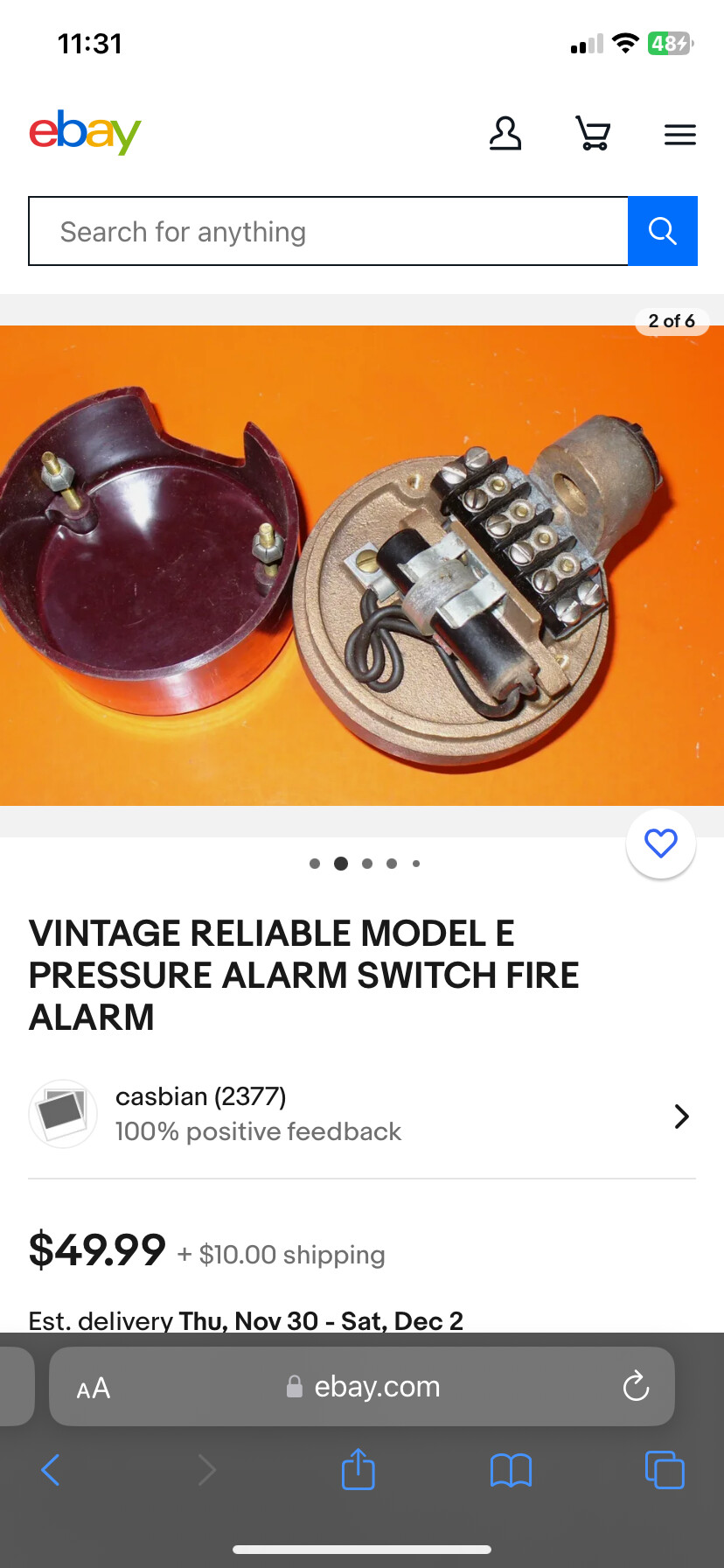Image resolution: width=724 pixels, height=1568 pixels.
Task: Open Safari tabs overview
Action: coord(664,1469)
